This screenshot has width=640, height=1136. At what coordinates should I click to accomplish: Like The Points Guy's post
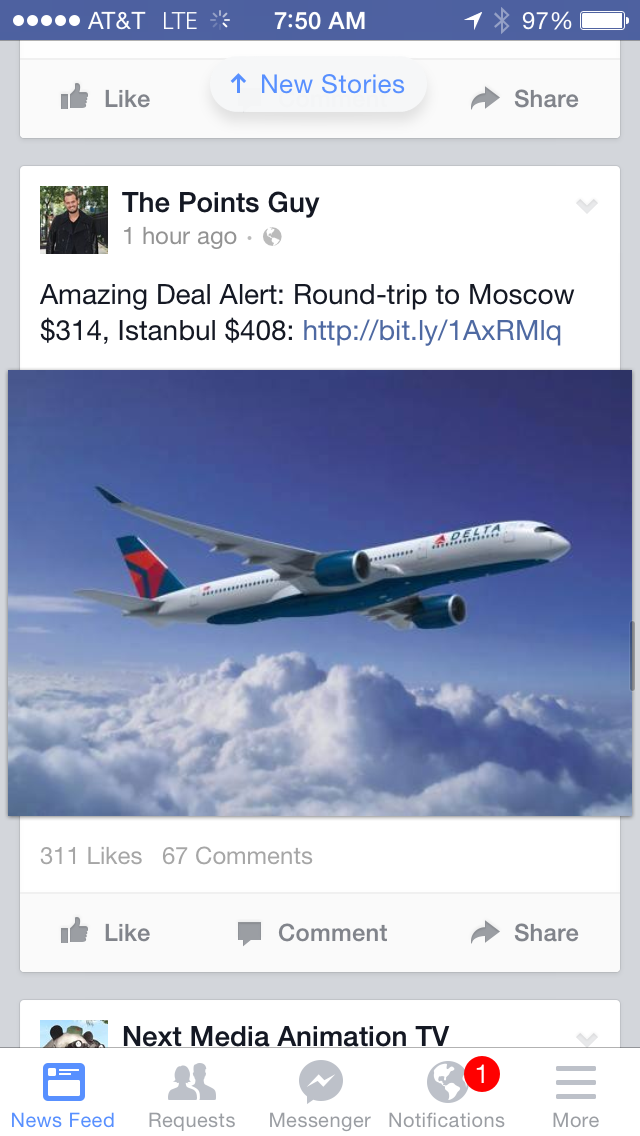click(x=105, y=933)
